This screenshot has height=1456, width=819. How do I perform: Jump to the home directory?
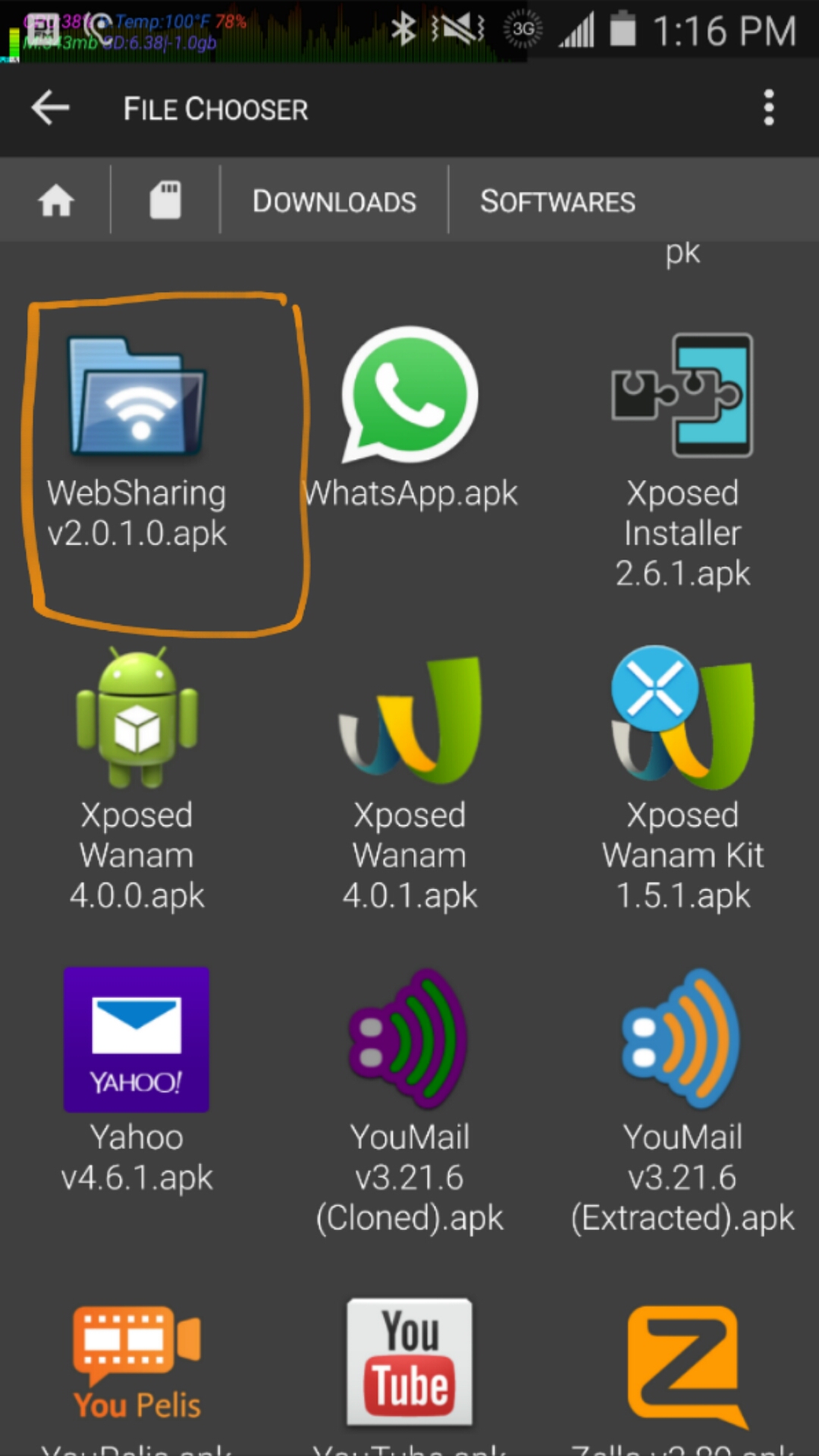[x=56, y=202]
